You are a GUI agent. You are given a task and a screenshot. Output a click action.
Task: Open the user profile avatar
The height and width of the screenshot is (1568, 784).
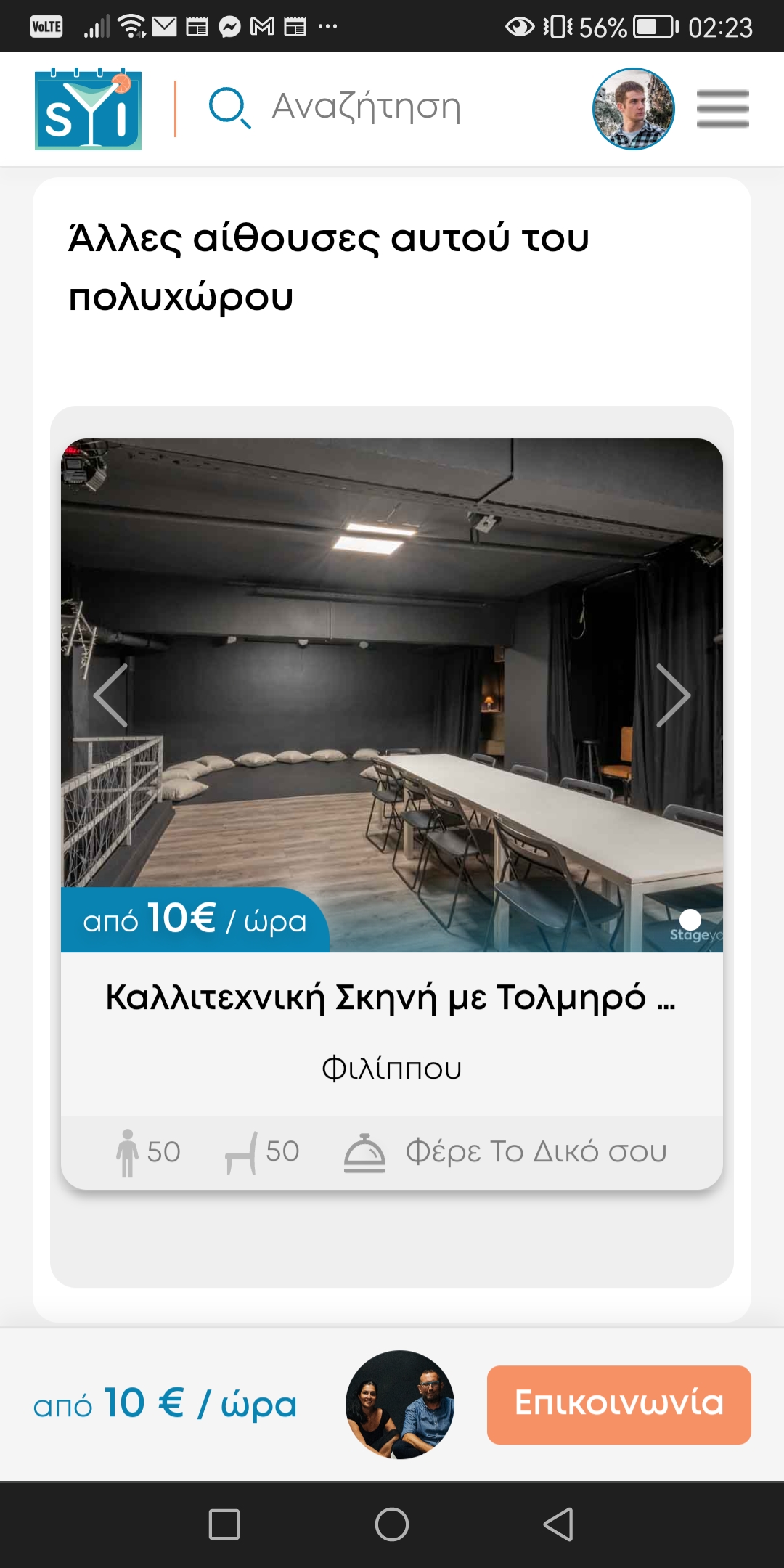(633, 109)
